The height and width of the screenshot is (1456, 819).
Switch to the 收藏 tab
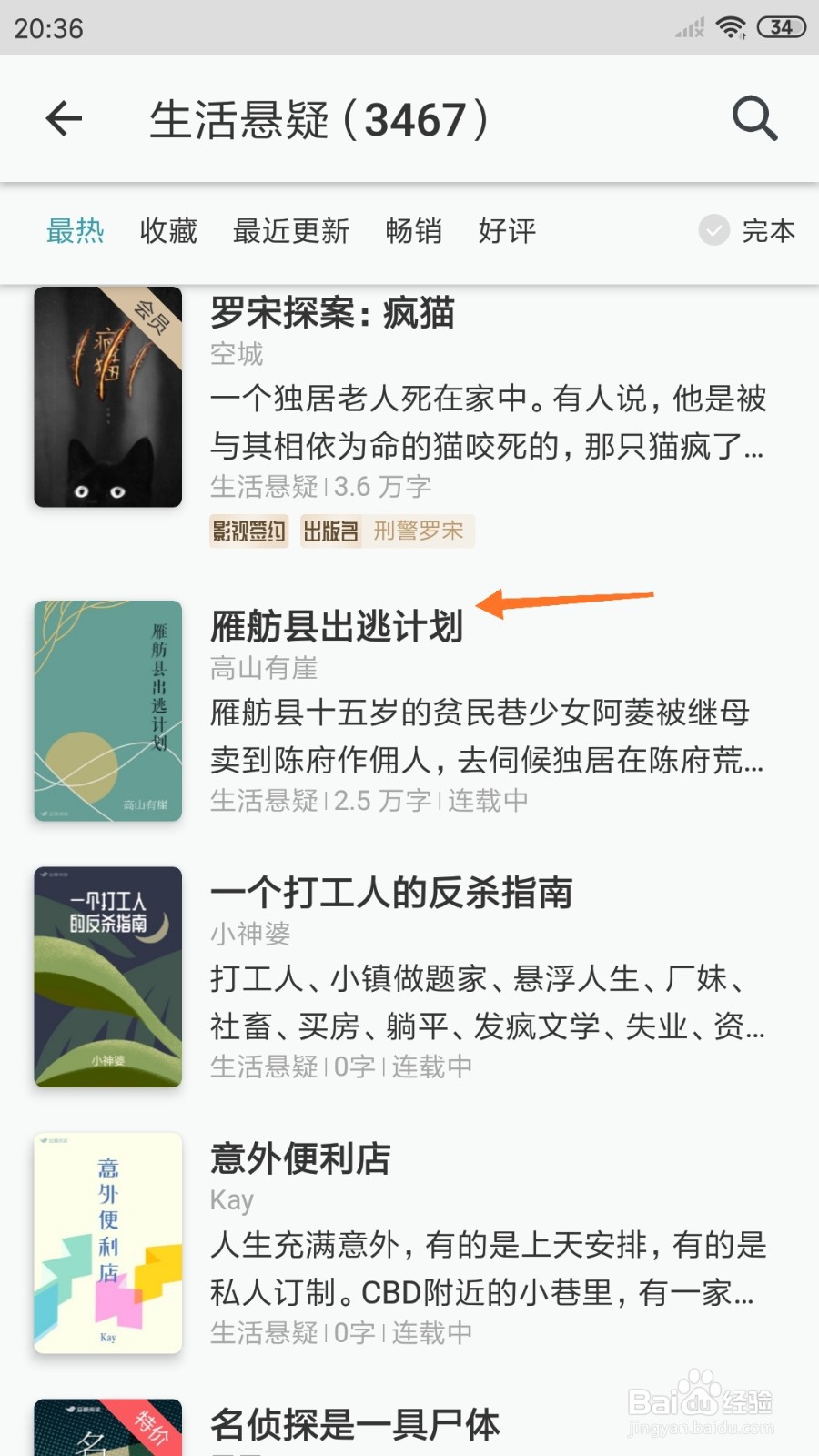167,232
